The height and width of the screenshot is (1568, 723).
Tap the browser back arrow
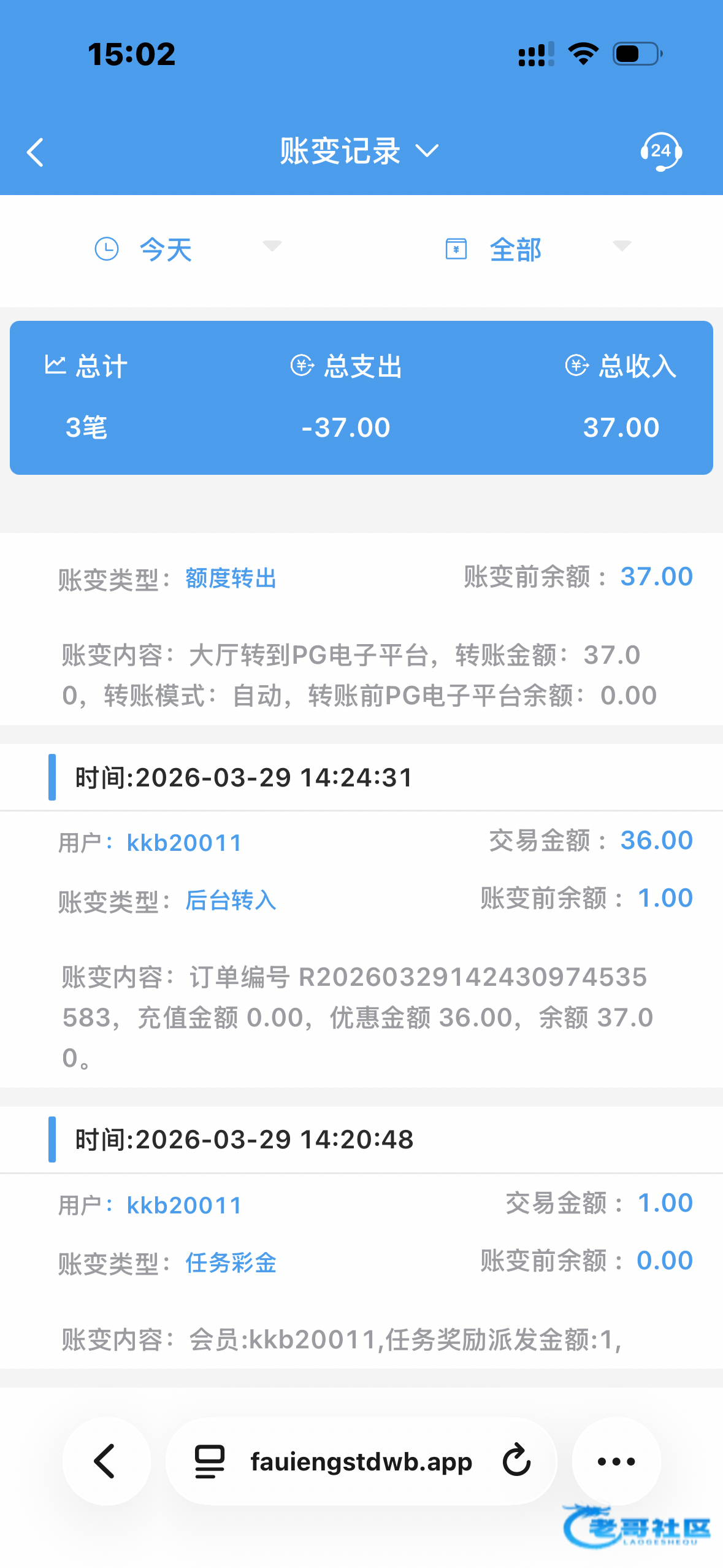click(106, 1461)
